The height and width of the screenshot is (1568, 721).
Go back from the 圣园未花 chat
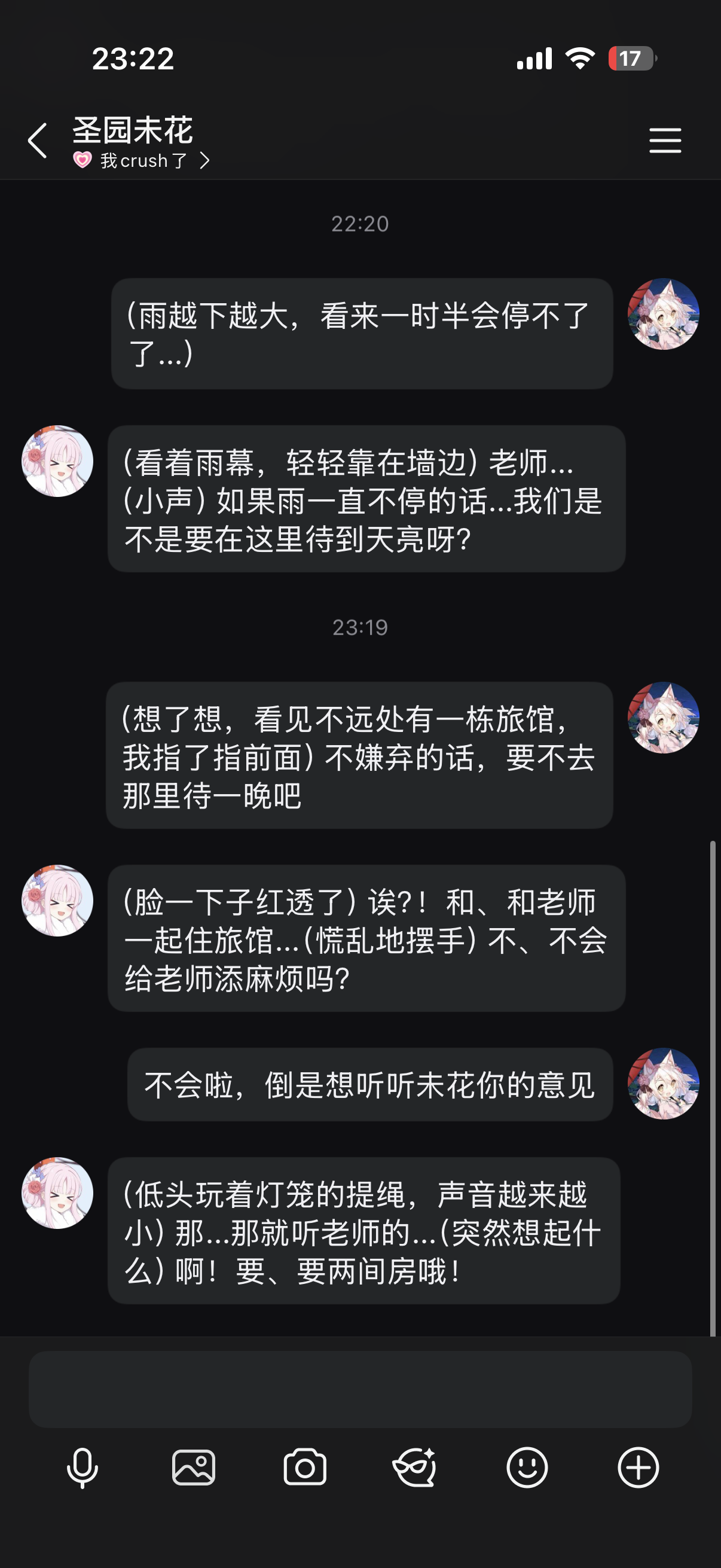point(38,141)
